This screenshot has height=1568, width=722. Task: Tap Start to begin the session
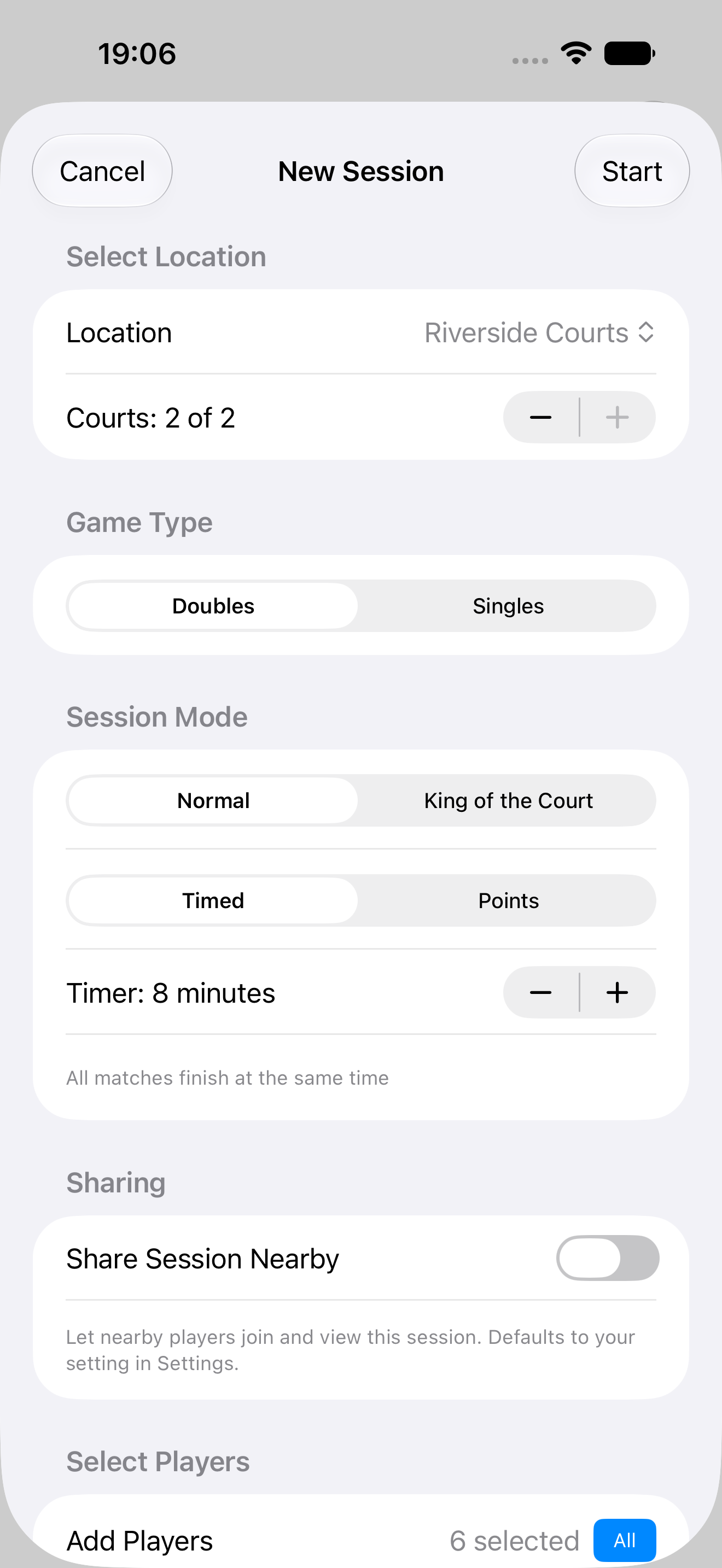click(x=632, y=171)
